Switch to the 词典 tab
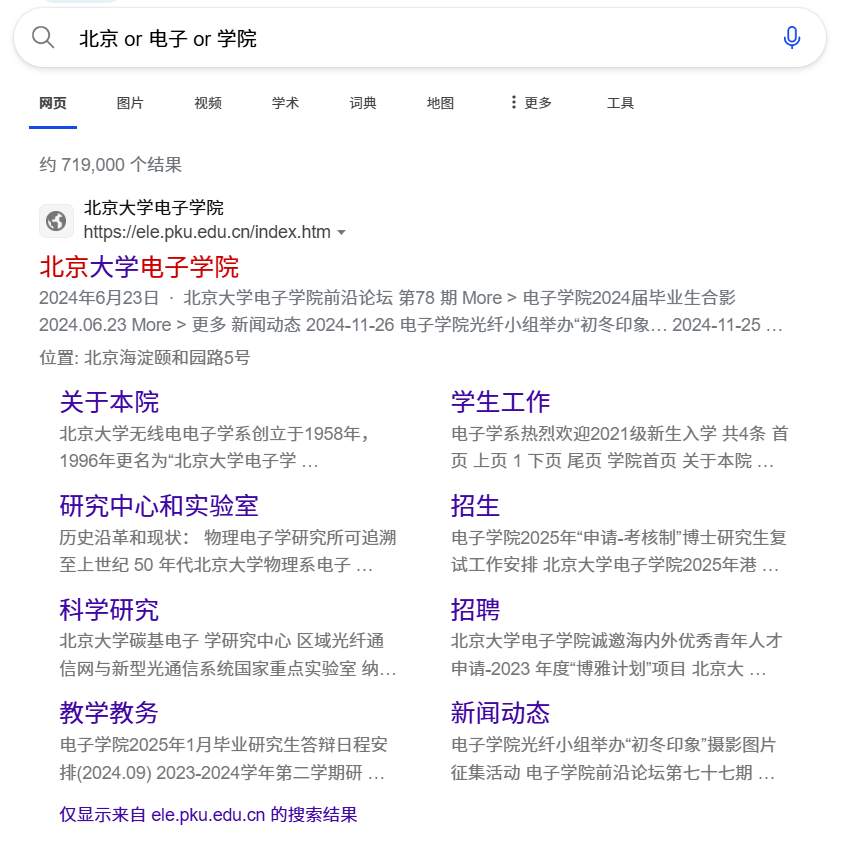The width and height of the screenshot is (843, 853). pyautogui.click(x=363, y=103)
